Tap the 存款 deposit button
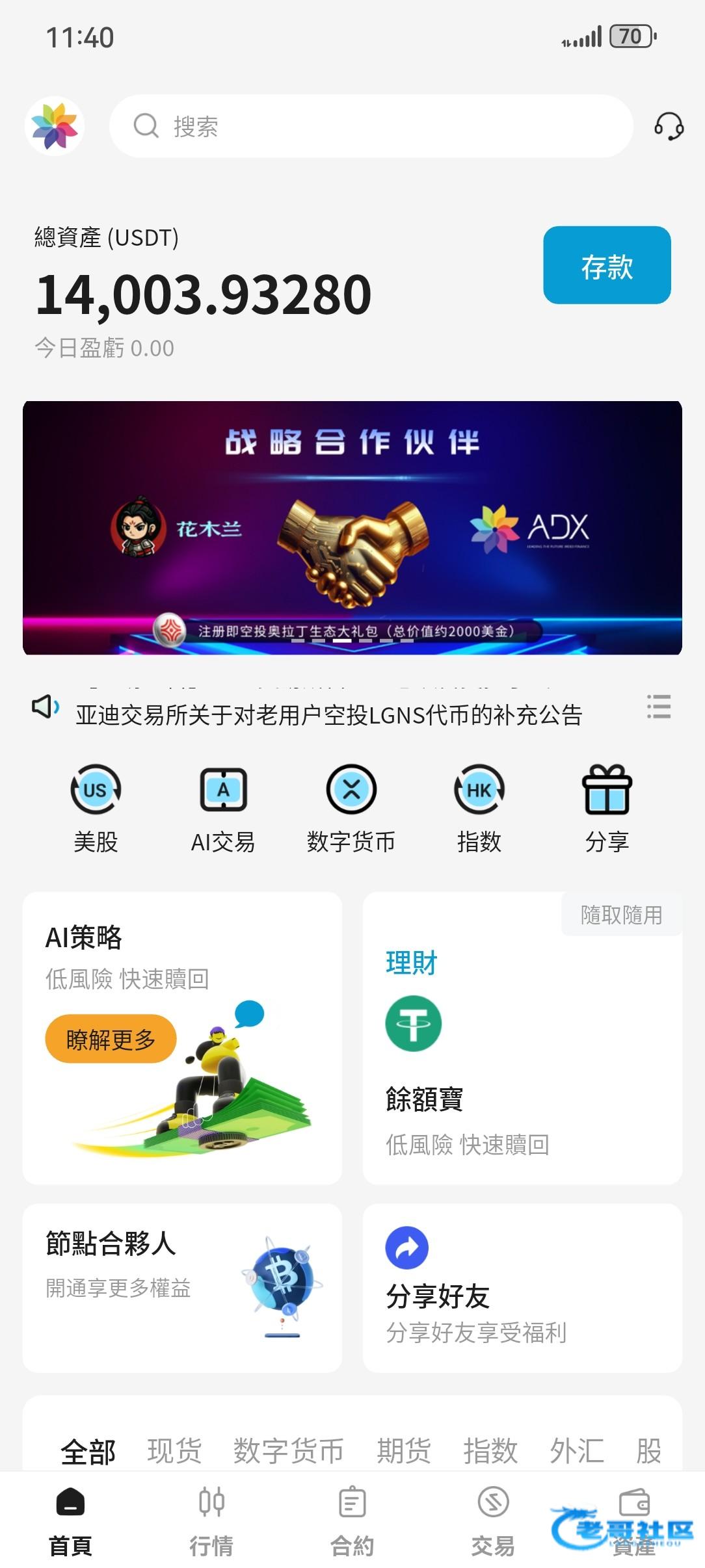Viewport: 705px width, 1568px height. [606, 265]
